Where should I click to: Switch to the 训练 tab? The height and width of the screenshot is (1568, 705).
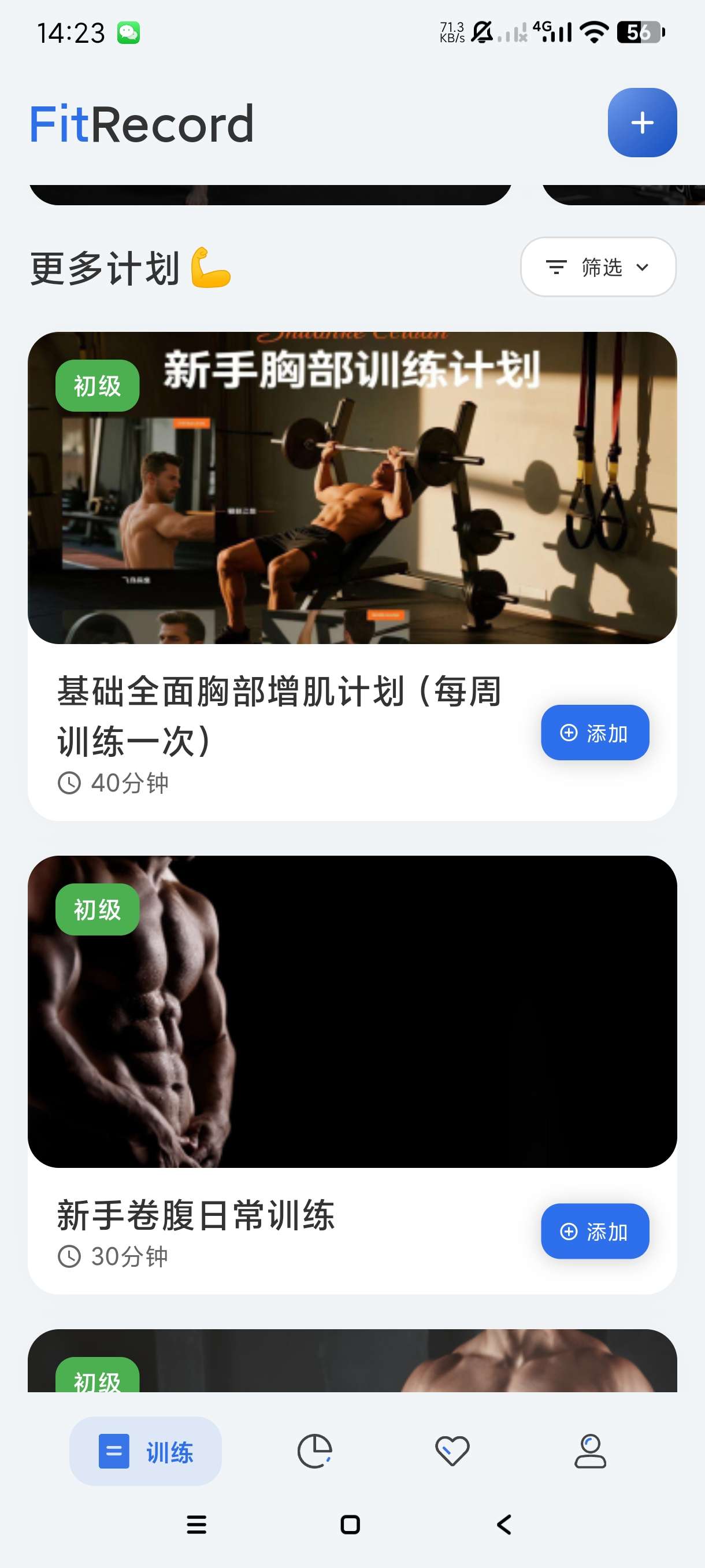click(146, 1449)
